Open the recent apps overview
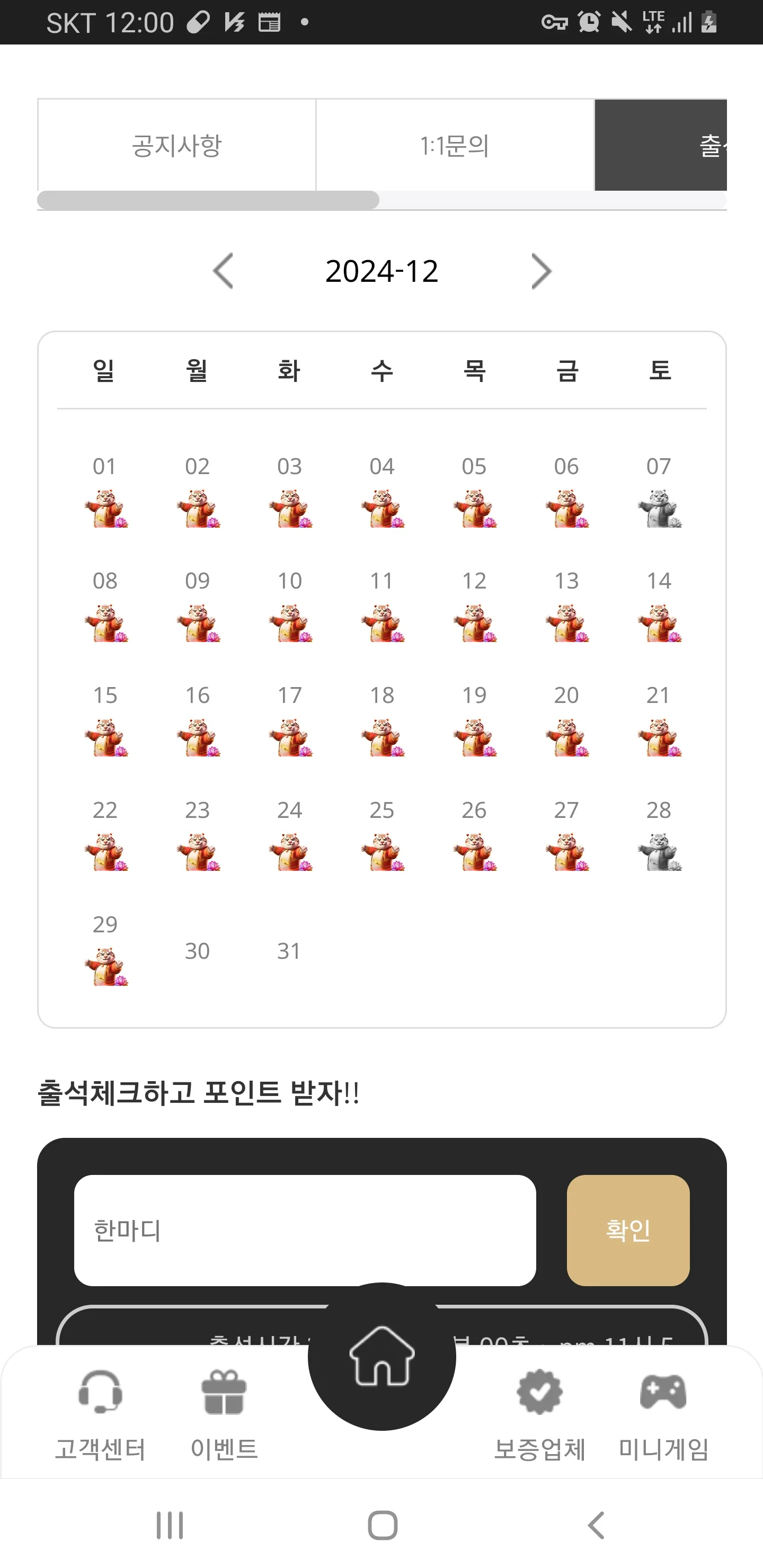This screenshot has height=1568, width=763. [169, 1526]
